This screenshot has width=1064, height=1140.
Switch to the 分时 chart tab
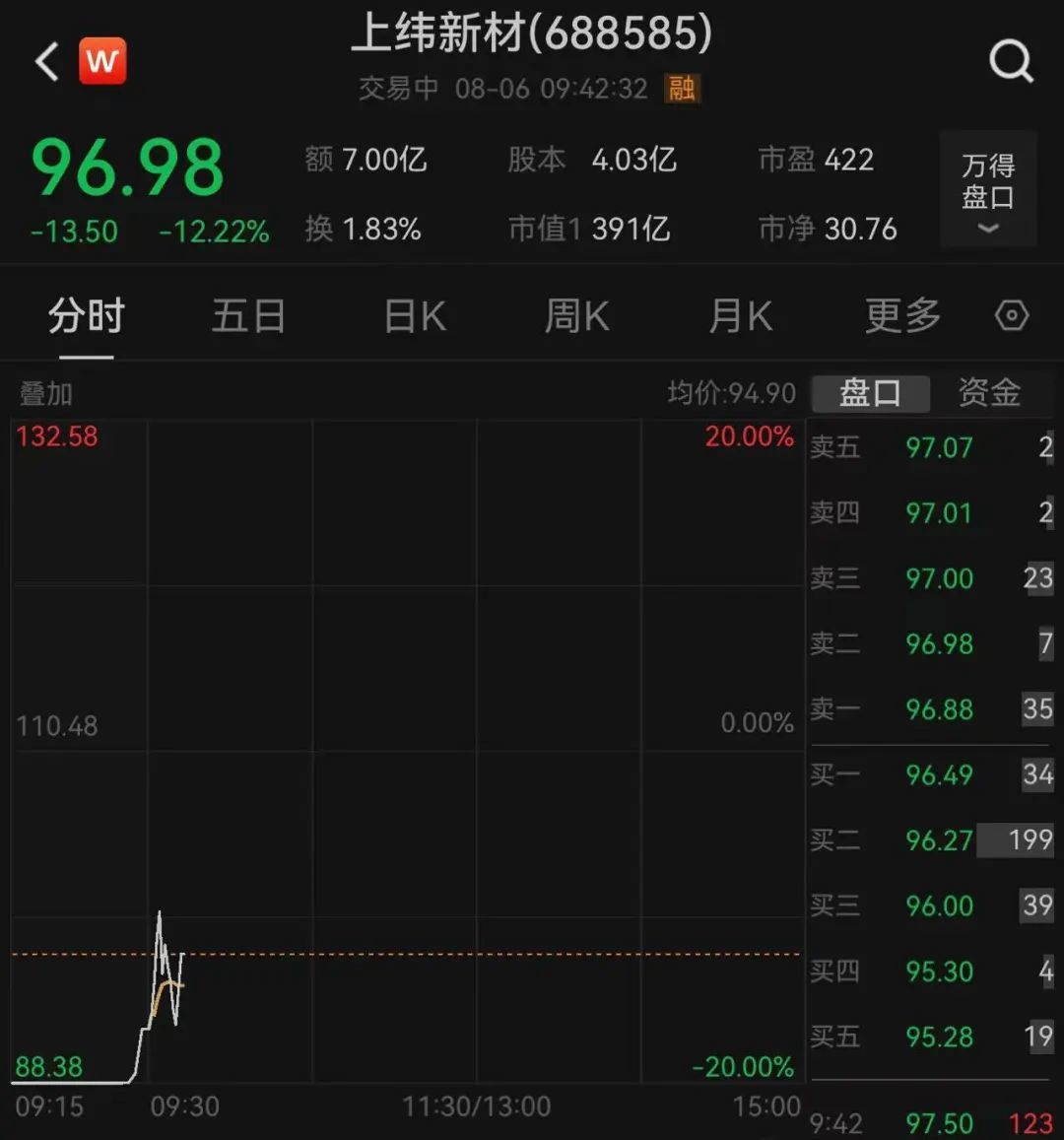click(87, 317)
